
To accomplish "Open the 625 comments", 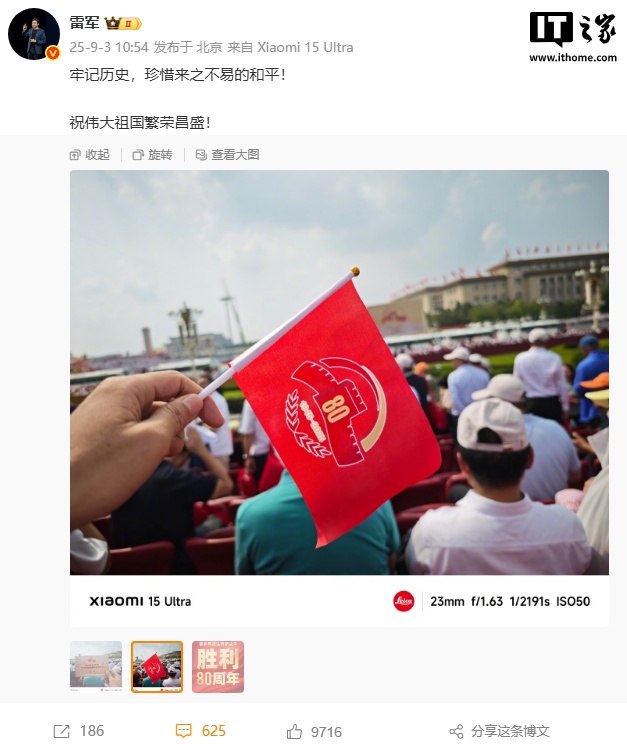I will [x=201, y=731].
